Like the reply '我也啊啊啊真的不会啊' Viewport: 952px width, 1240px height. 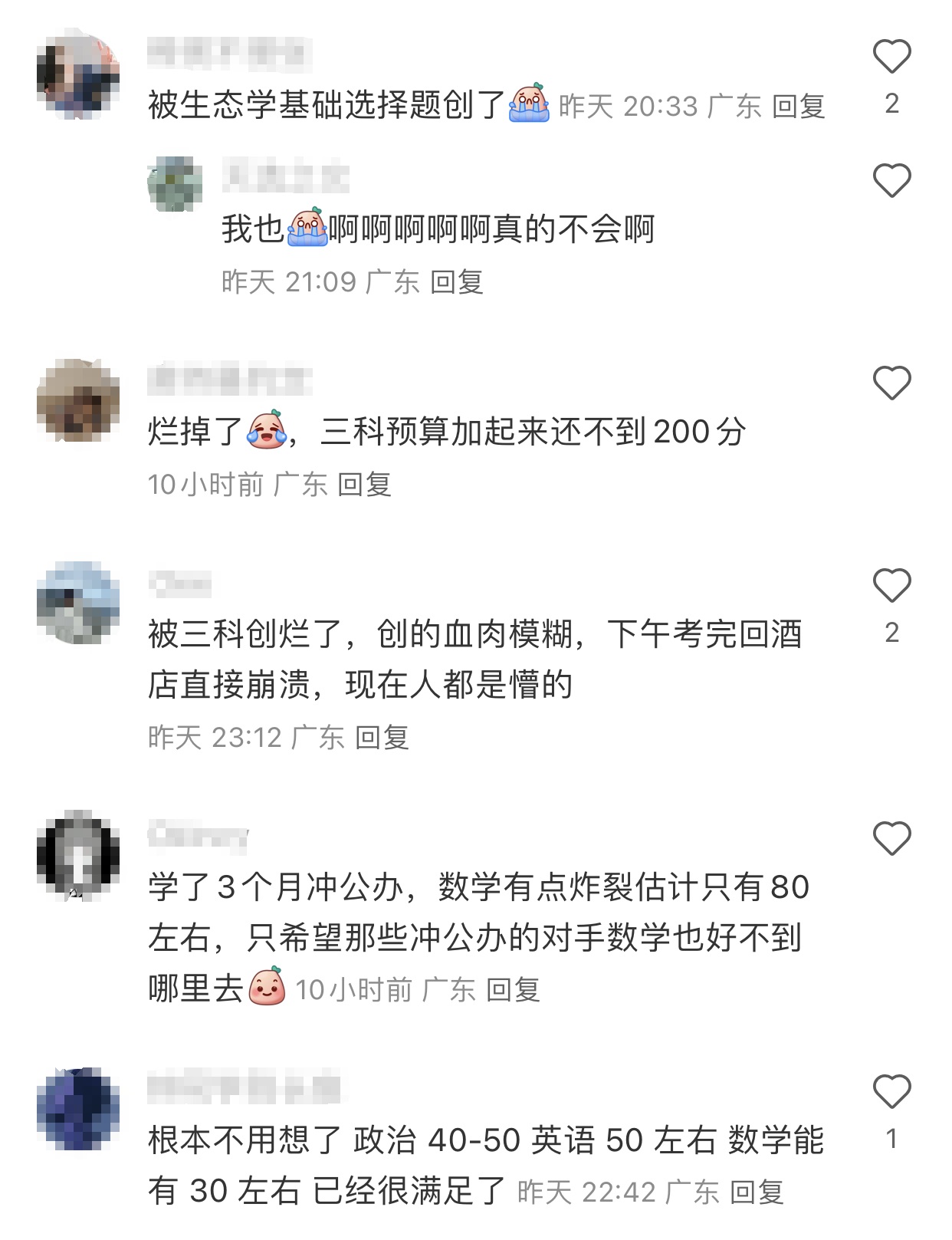(x=891, y=181)
